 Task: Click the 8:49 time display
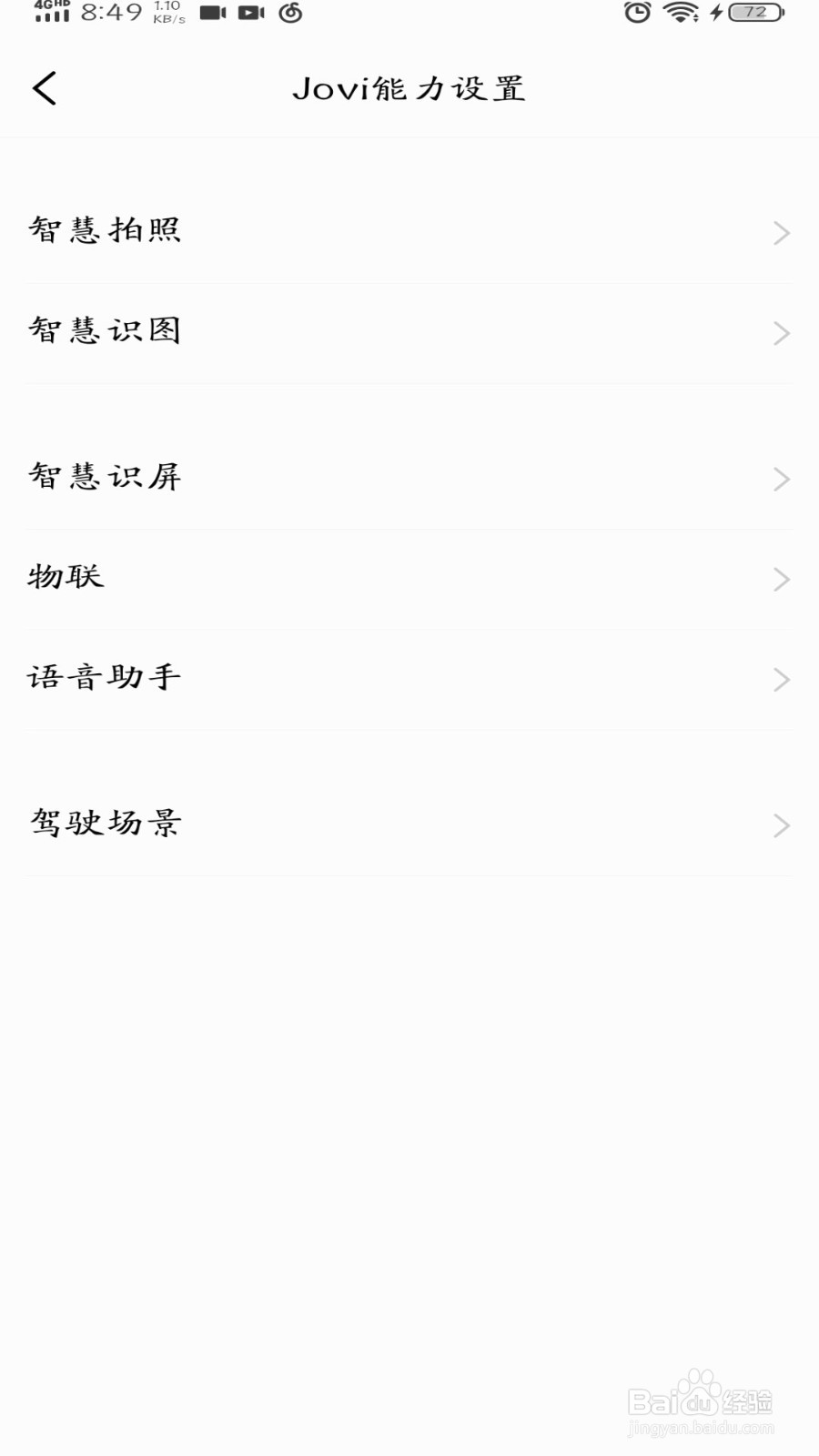coord(109,13)
